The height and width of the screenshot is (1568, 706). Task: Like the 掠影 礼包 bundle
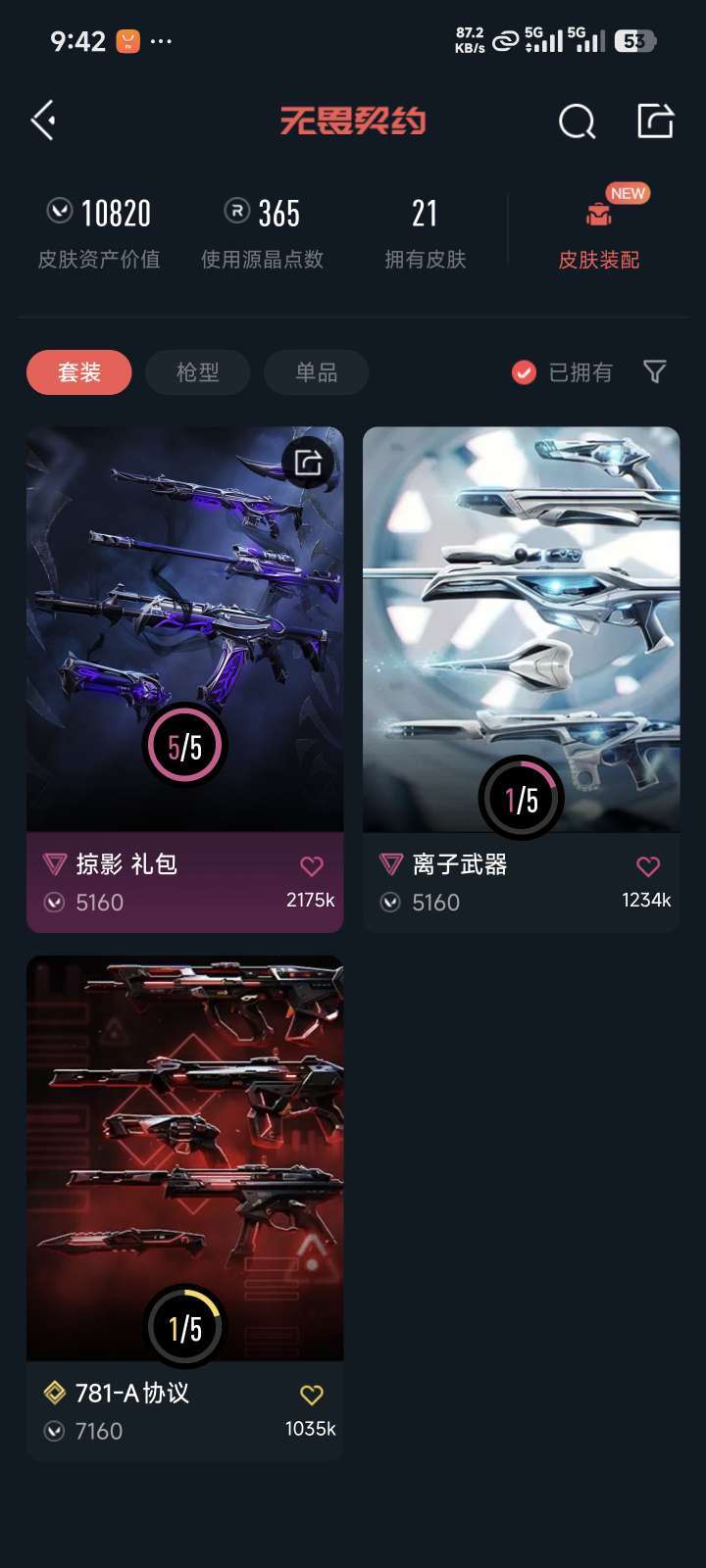[x=311, y=866]
